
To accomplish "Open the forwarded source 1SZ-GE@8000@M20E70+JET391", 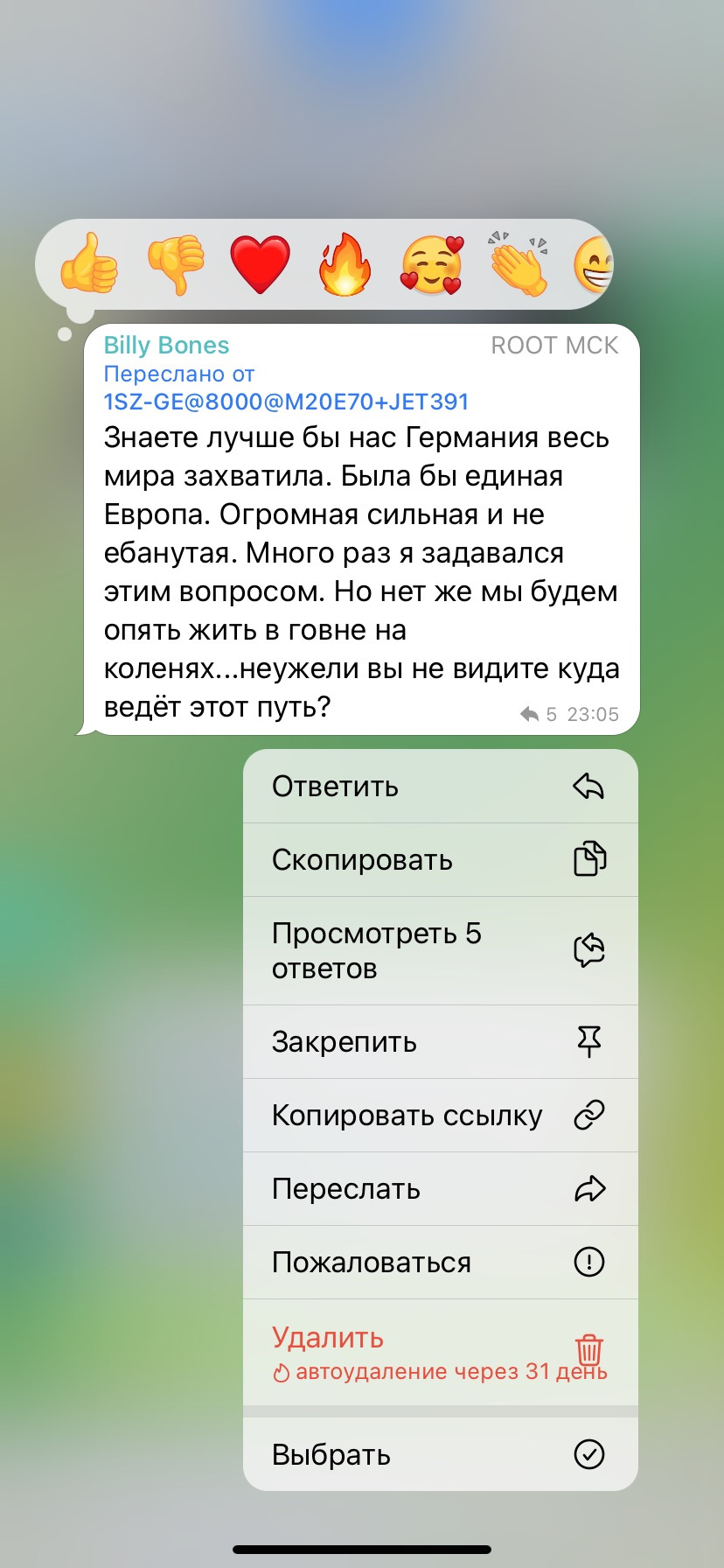I will click(287, 402).
